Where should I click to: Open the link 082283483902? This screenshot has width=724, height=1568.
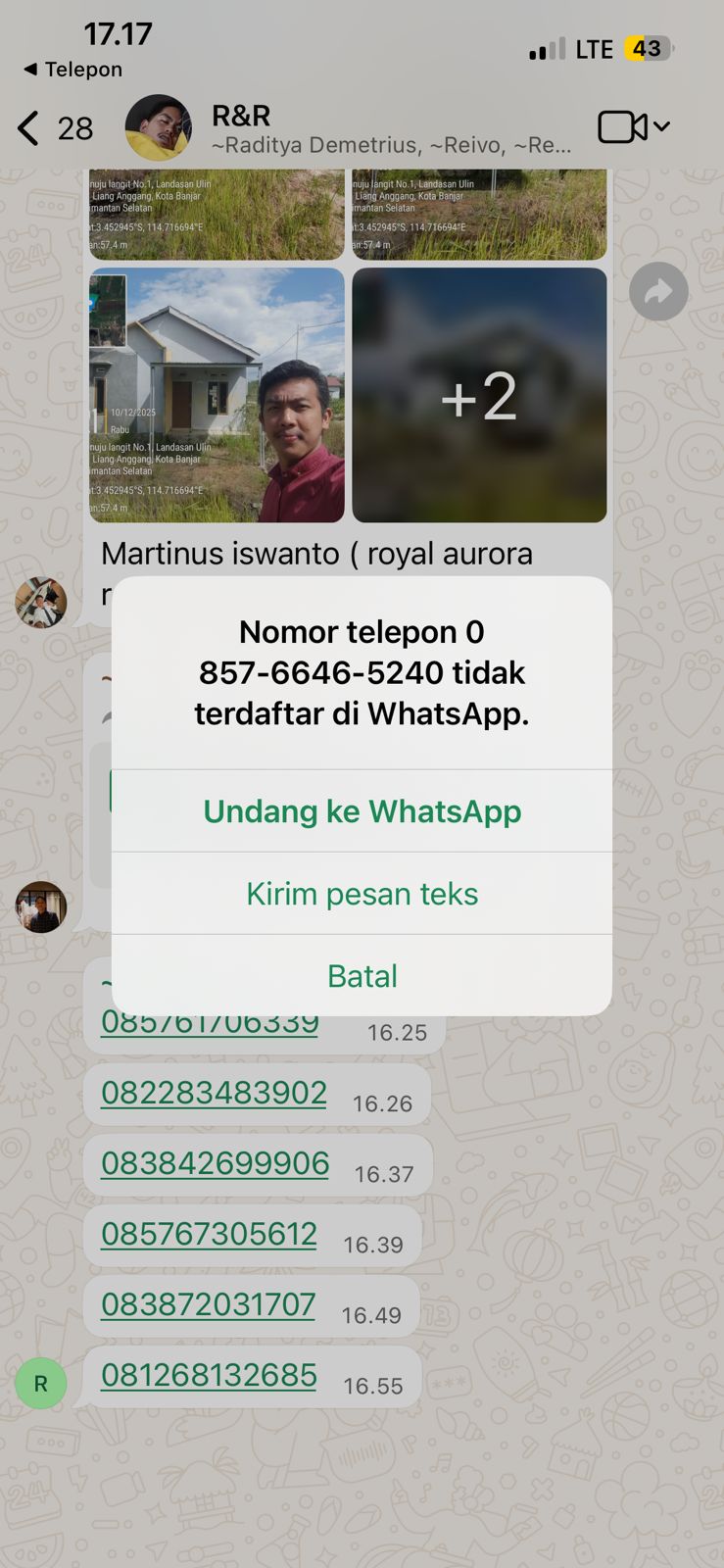point(213,1092)
